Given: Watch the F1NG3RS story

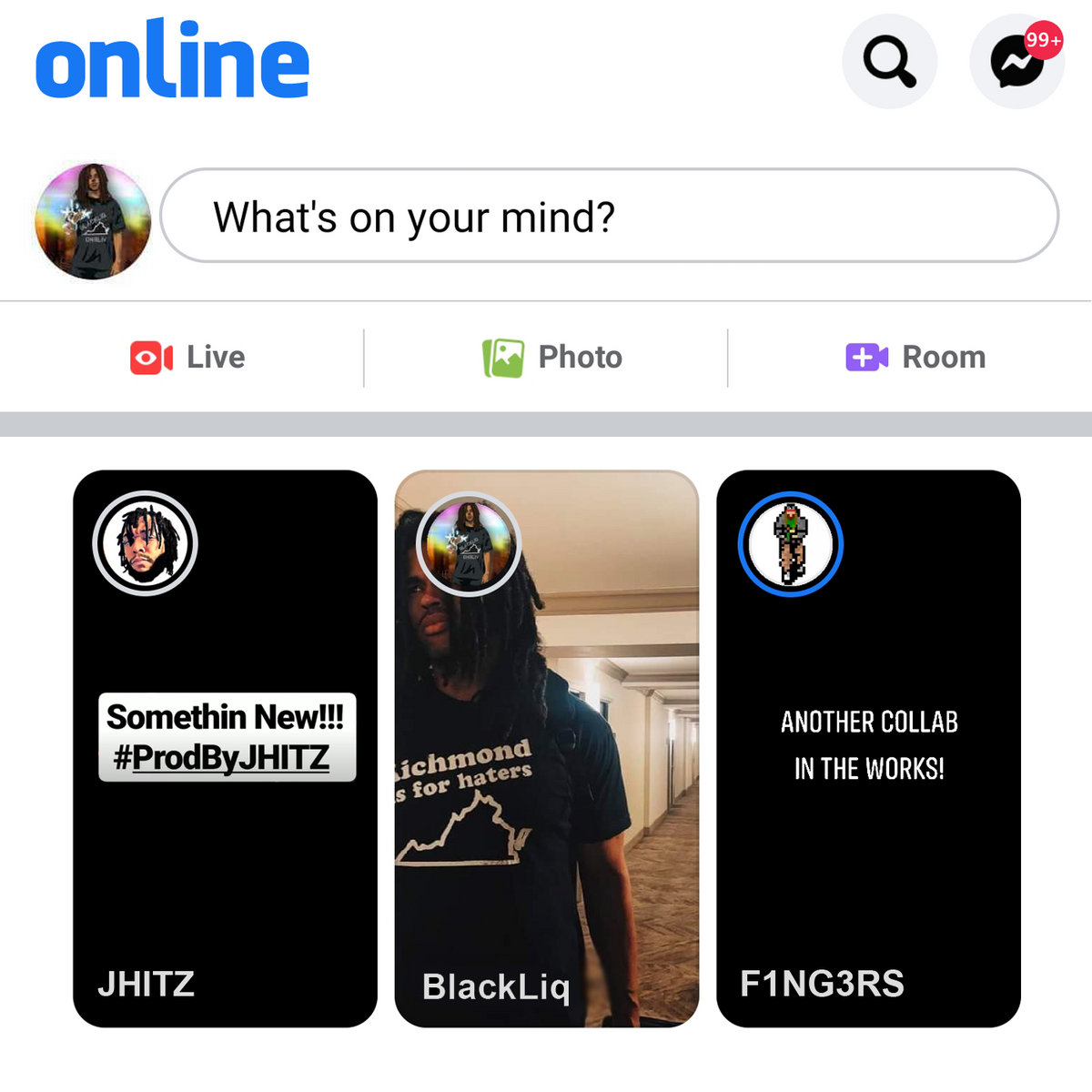Looking at the screenshot, I should pyautogui.click(x=868, y=748).
